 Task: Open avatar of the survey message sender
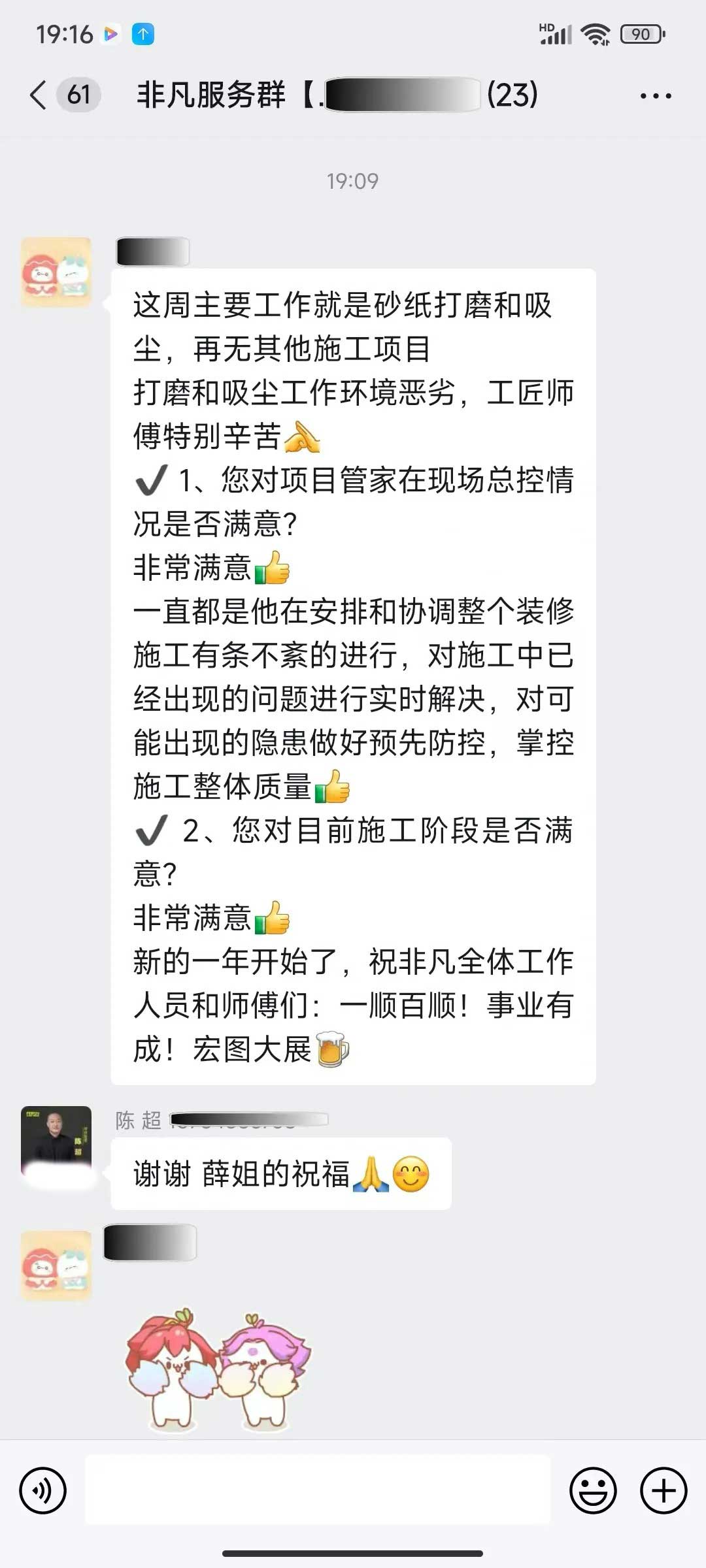coord(56,272)
